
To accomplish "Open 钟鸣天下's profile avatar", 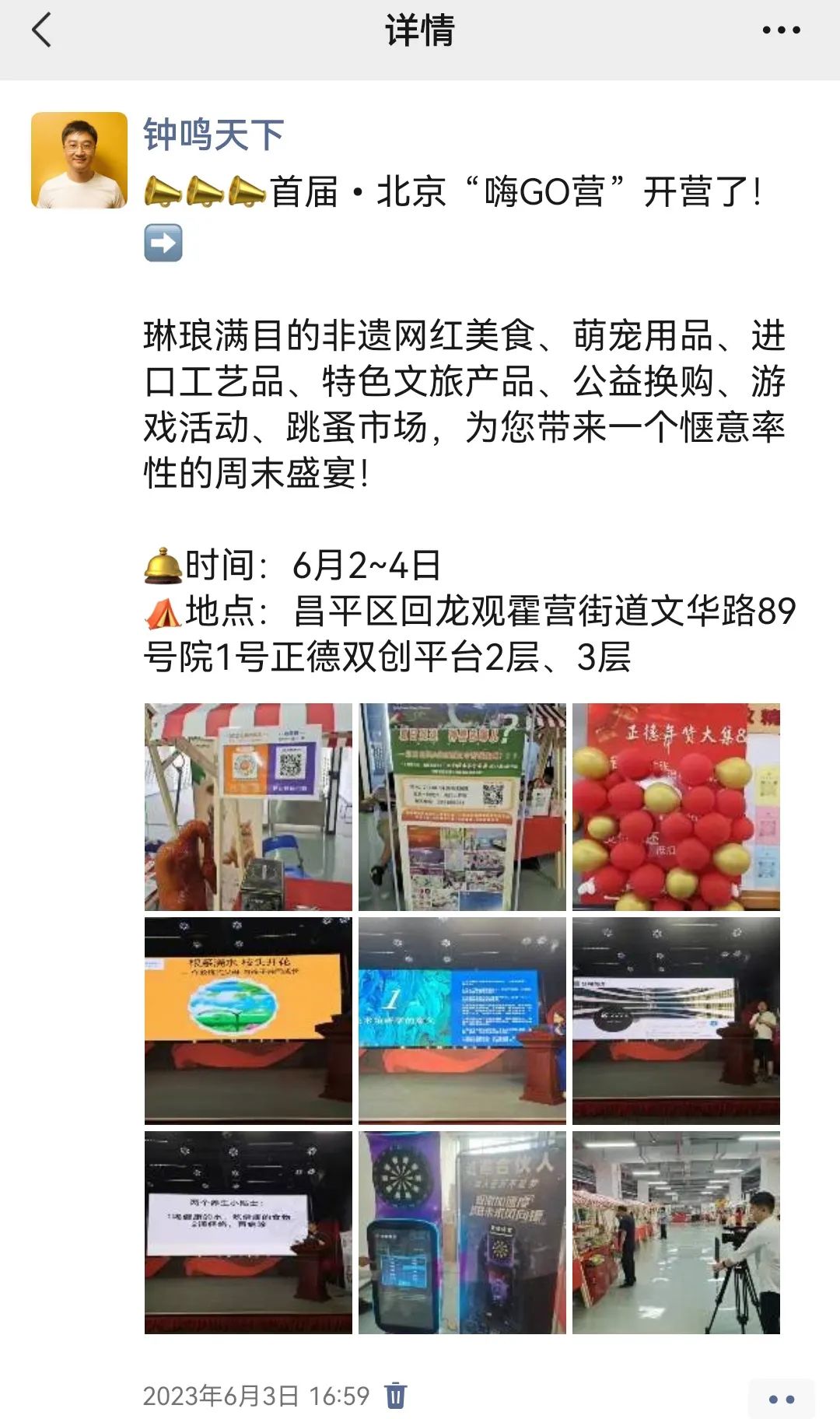I will coord(79,160).
